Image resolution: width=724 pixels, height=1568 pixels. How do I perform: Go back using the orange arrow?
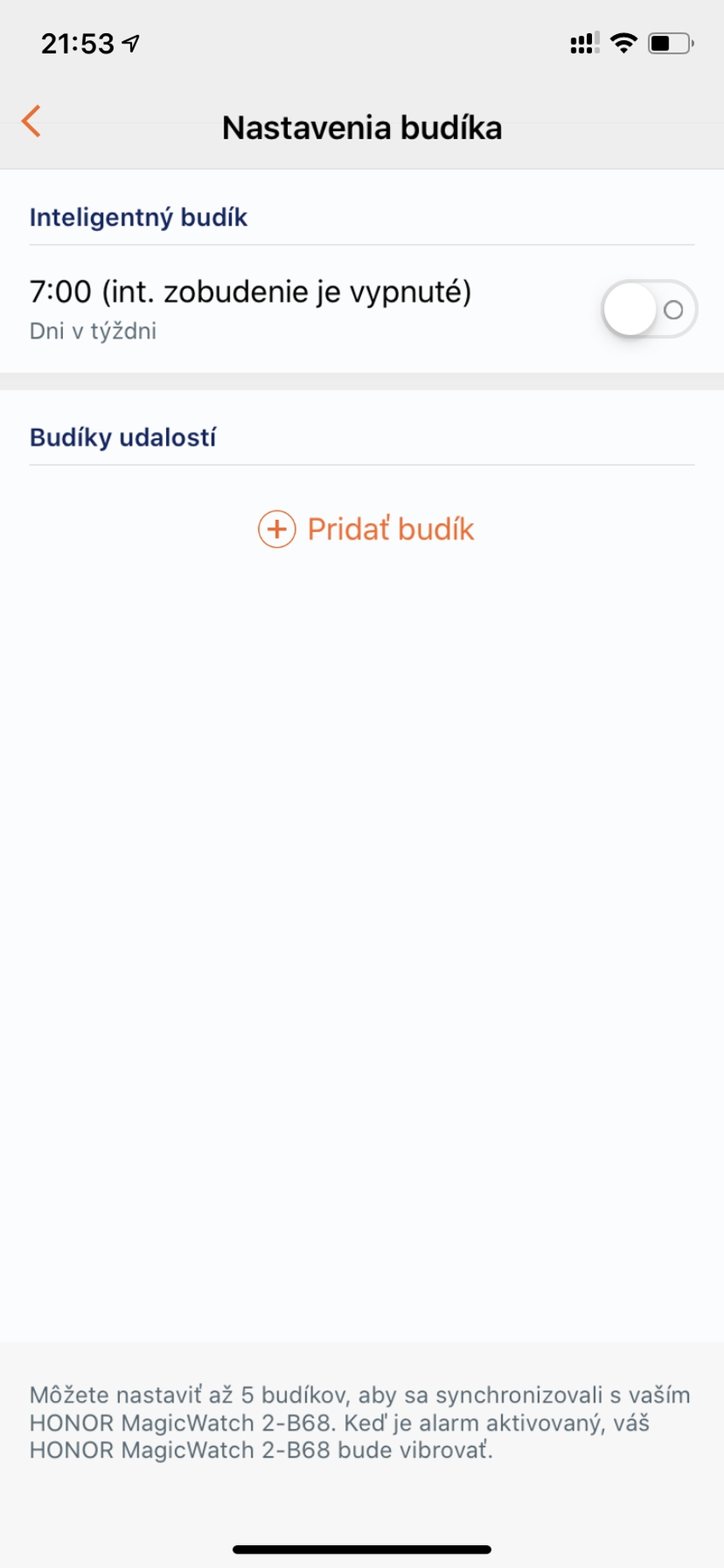click(x=32, y=121)
